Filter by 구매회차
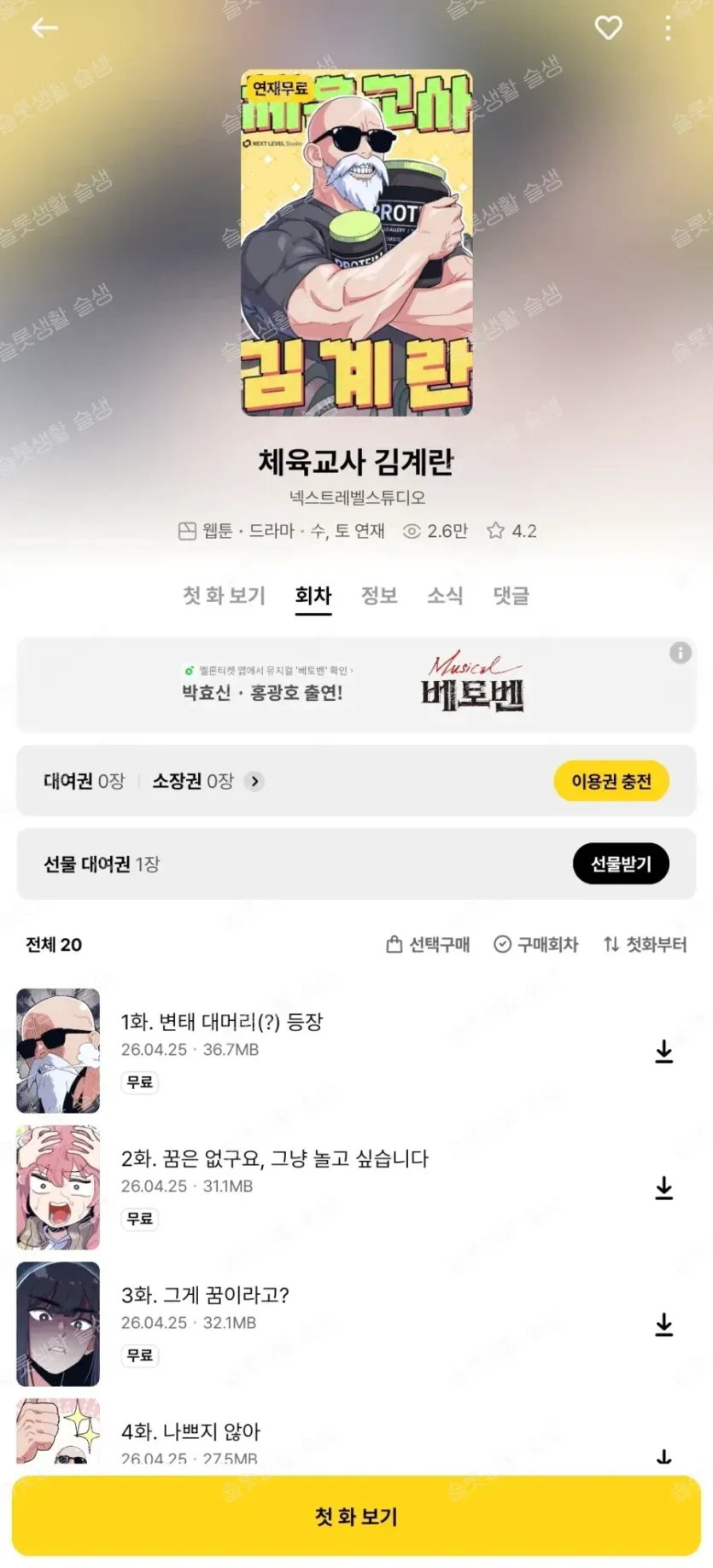 536,944
